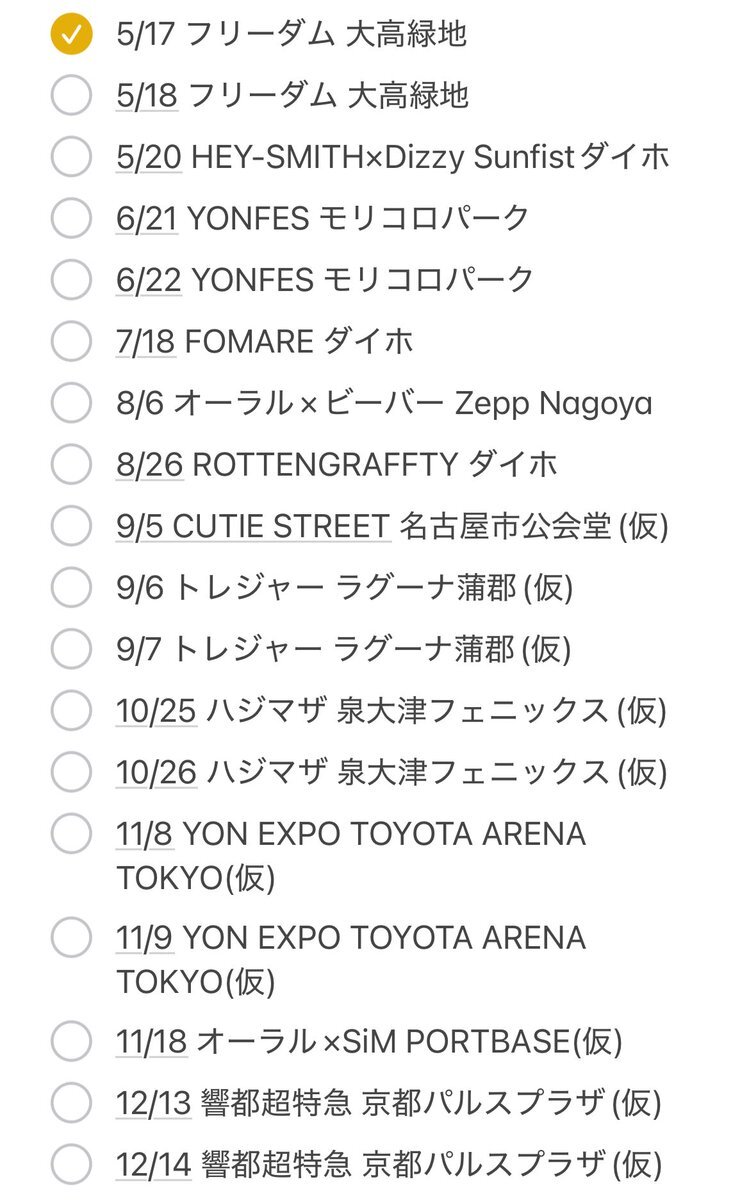Screen dimensions: 749x1200
Task: Mark 11/9 YON EXPO as complete
Action: point(71,938)
